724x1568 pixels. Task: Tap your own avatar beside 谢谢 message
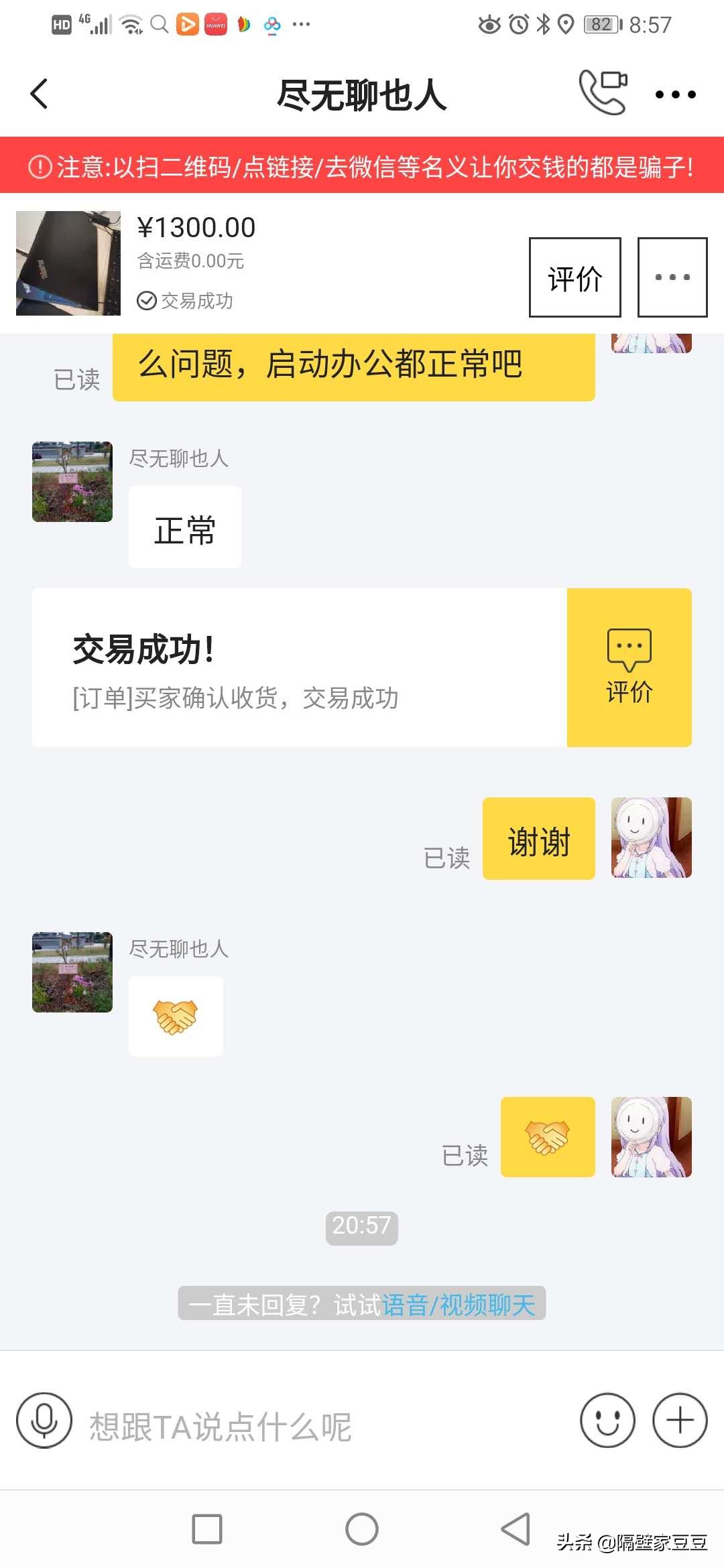coord(651,838)
